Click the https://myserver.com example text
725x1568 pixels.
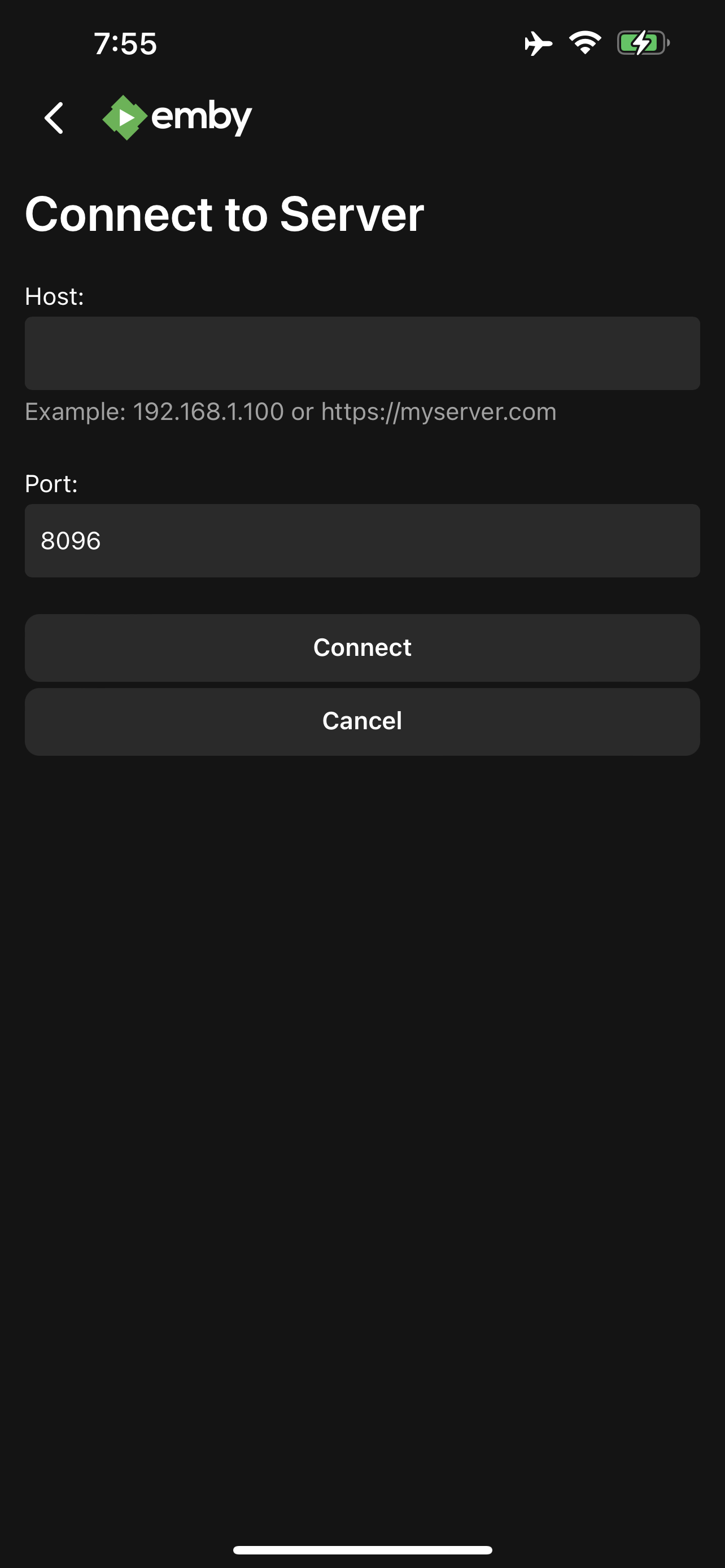point(438,411)
